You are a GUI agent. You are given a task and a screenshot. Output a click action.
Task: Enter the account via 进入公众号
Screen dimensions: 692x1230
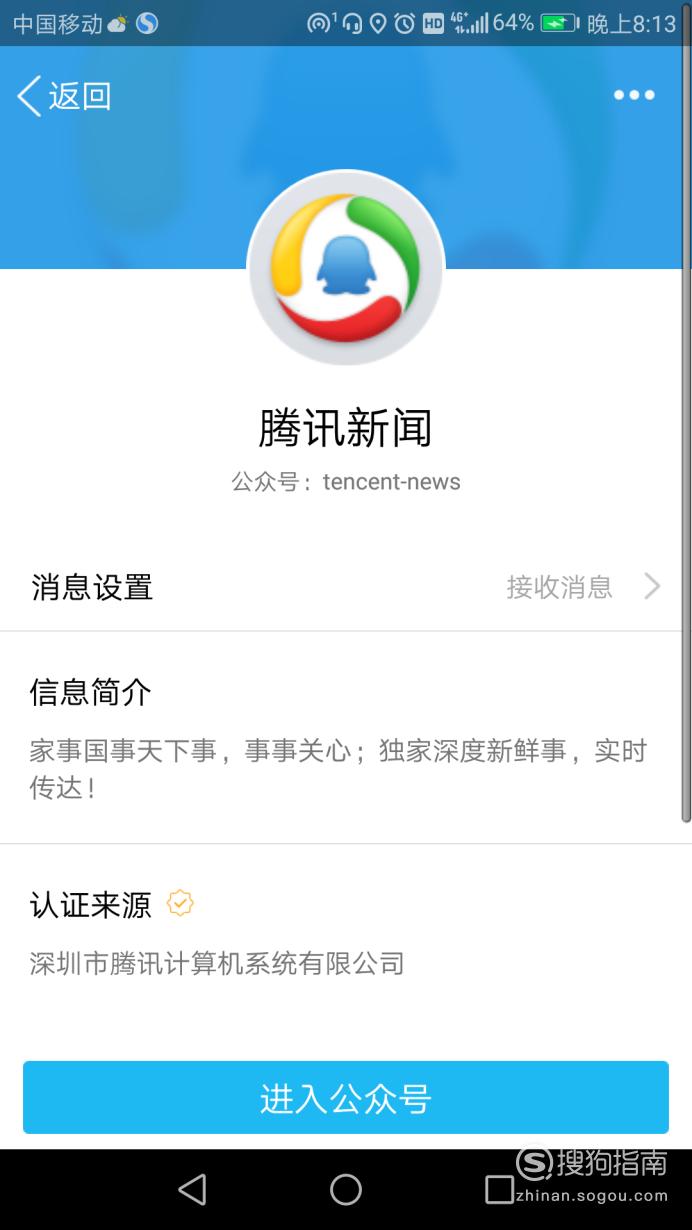click(x=346, y=1098)
